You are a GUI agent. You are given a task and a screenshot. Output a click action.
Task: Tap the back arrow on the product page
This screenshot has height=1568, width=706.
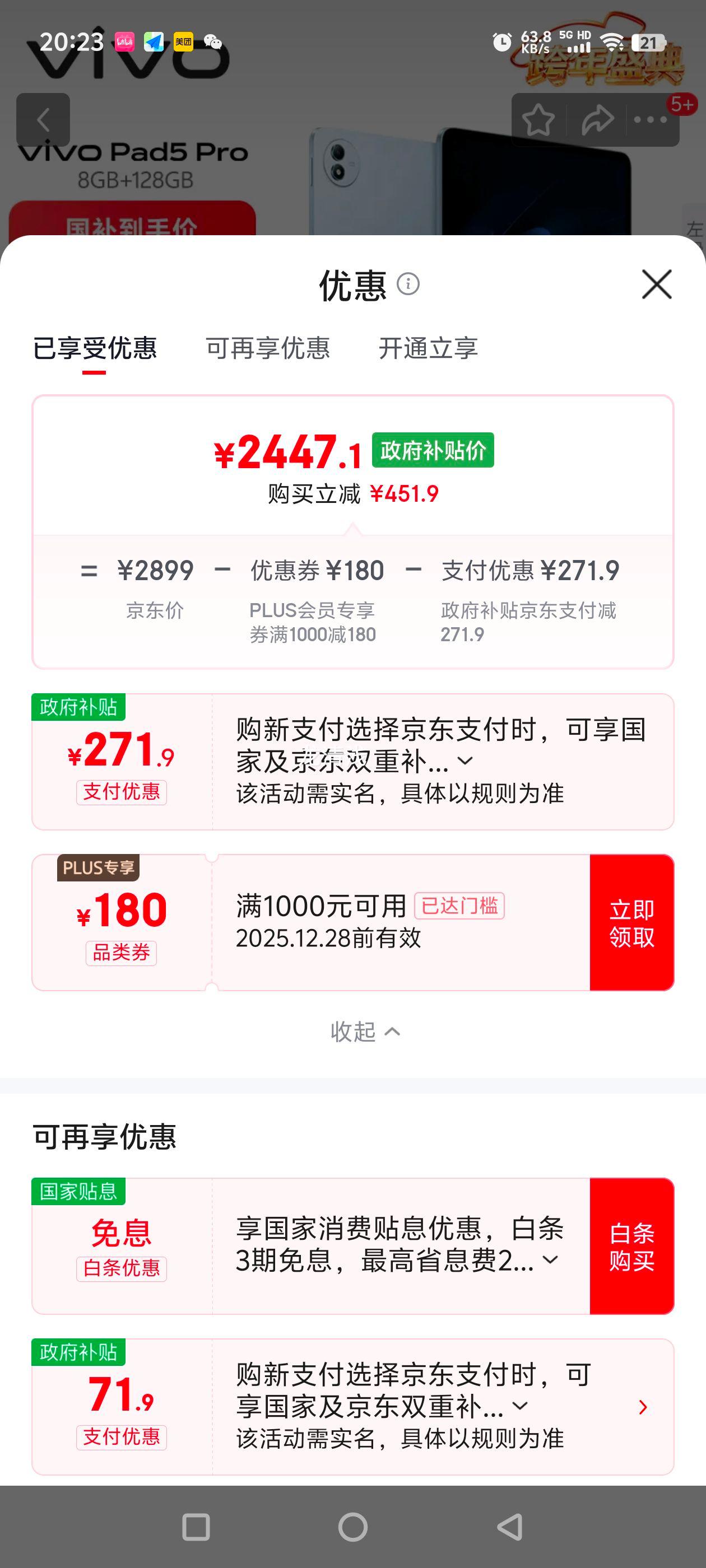coord(44,119)
